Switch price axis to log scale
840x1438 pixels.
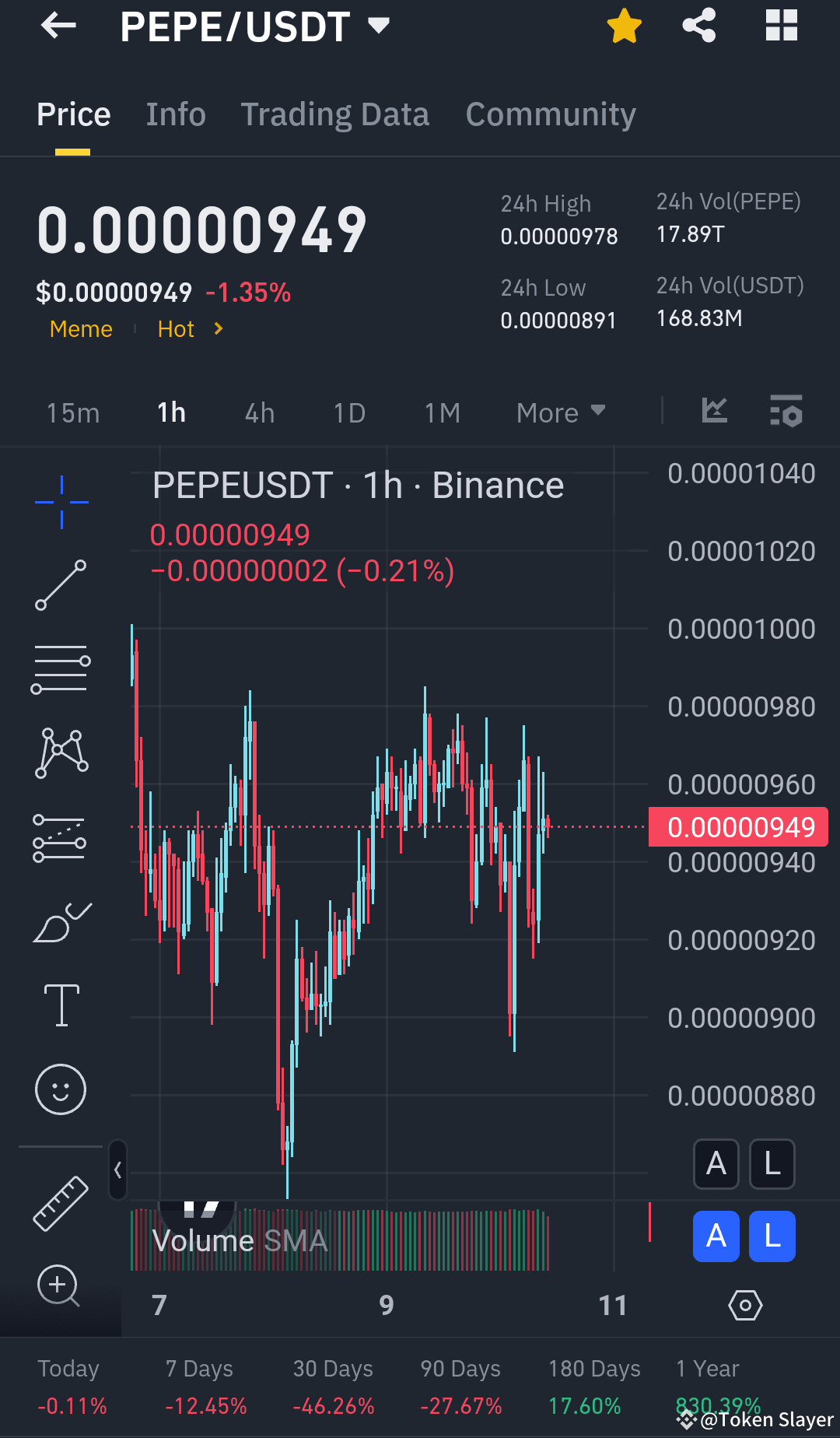pyautogui.click(x=772, y=1164)
